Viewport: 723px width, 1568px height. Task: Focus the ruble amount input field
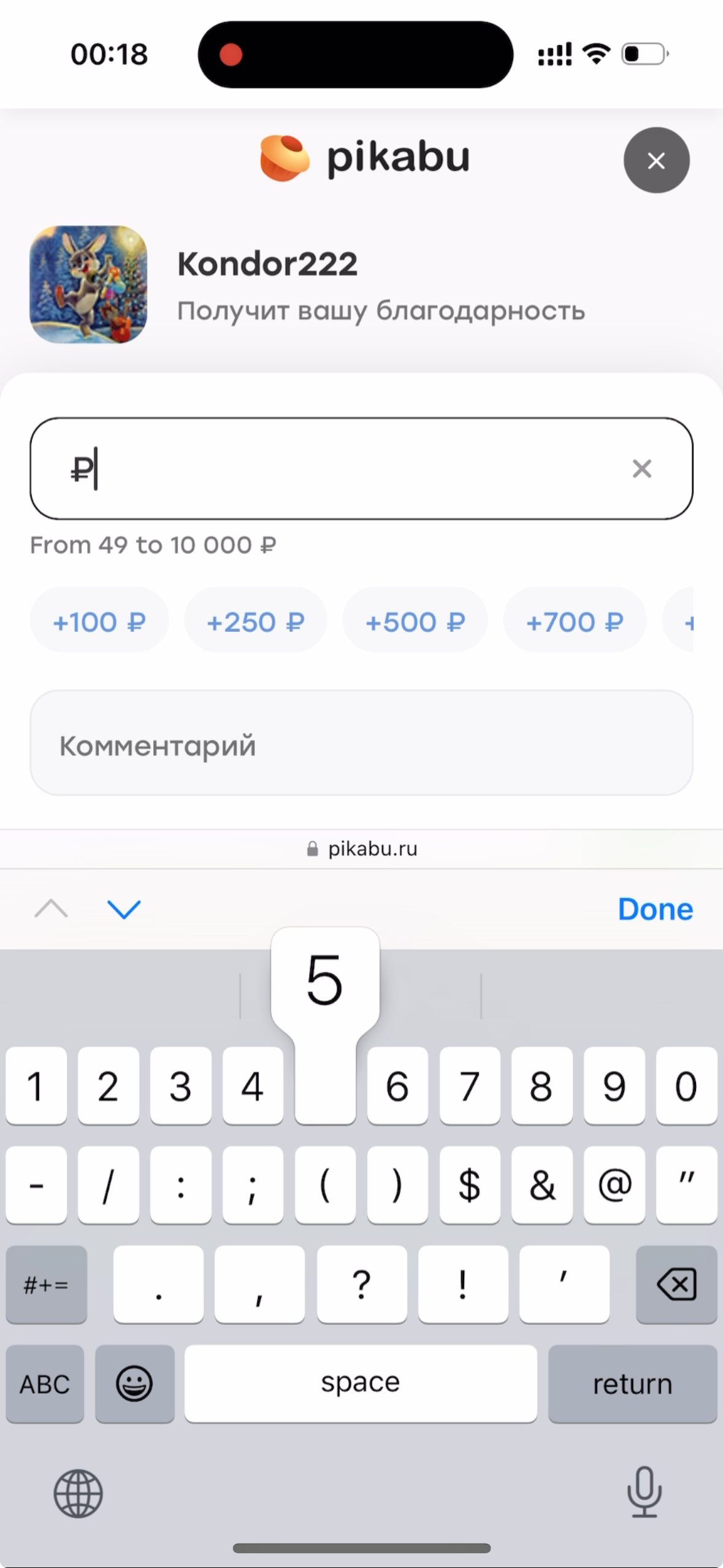tap(356, 469)
